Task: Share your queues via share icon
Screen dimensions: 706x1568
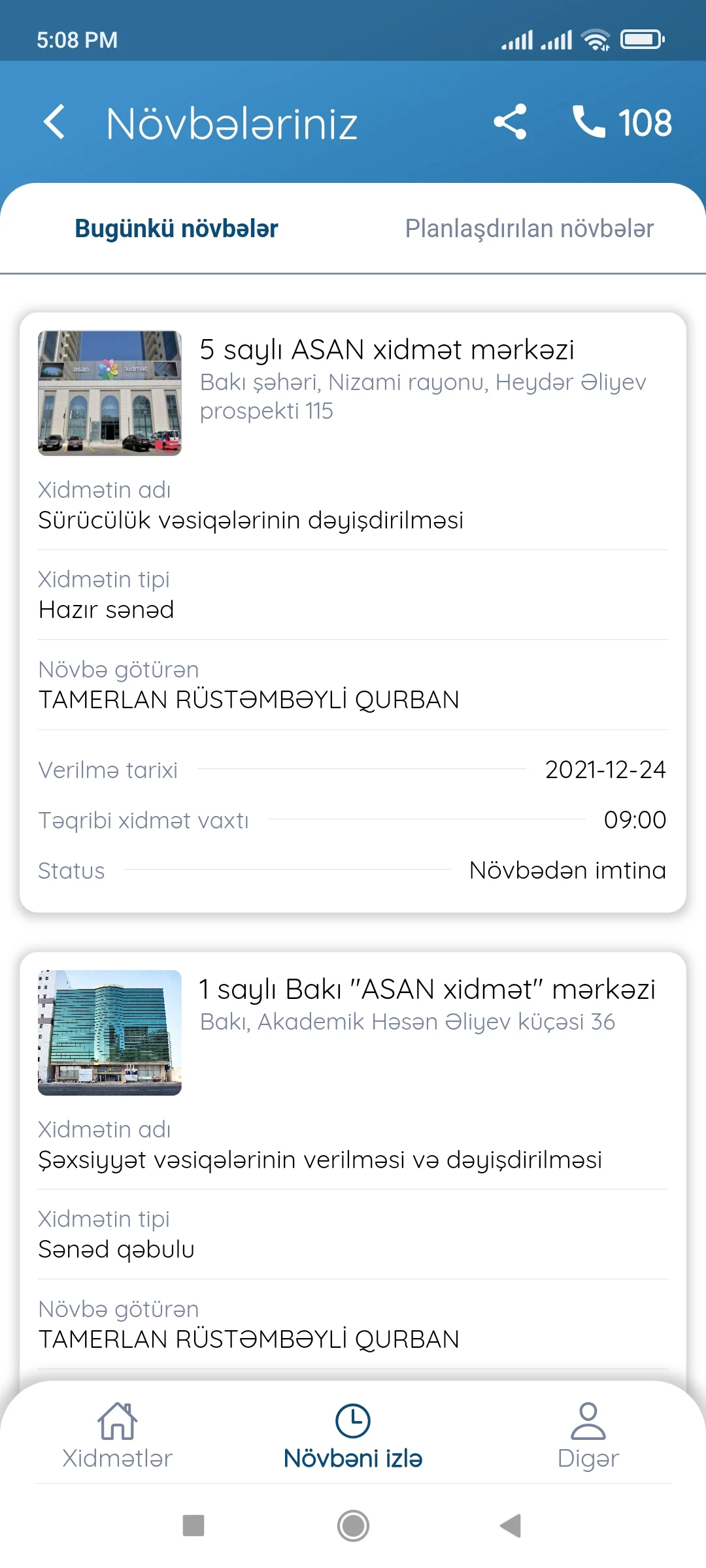Action: point(510,122)
